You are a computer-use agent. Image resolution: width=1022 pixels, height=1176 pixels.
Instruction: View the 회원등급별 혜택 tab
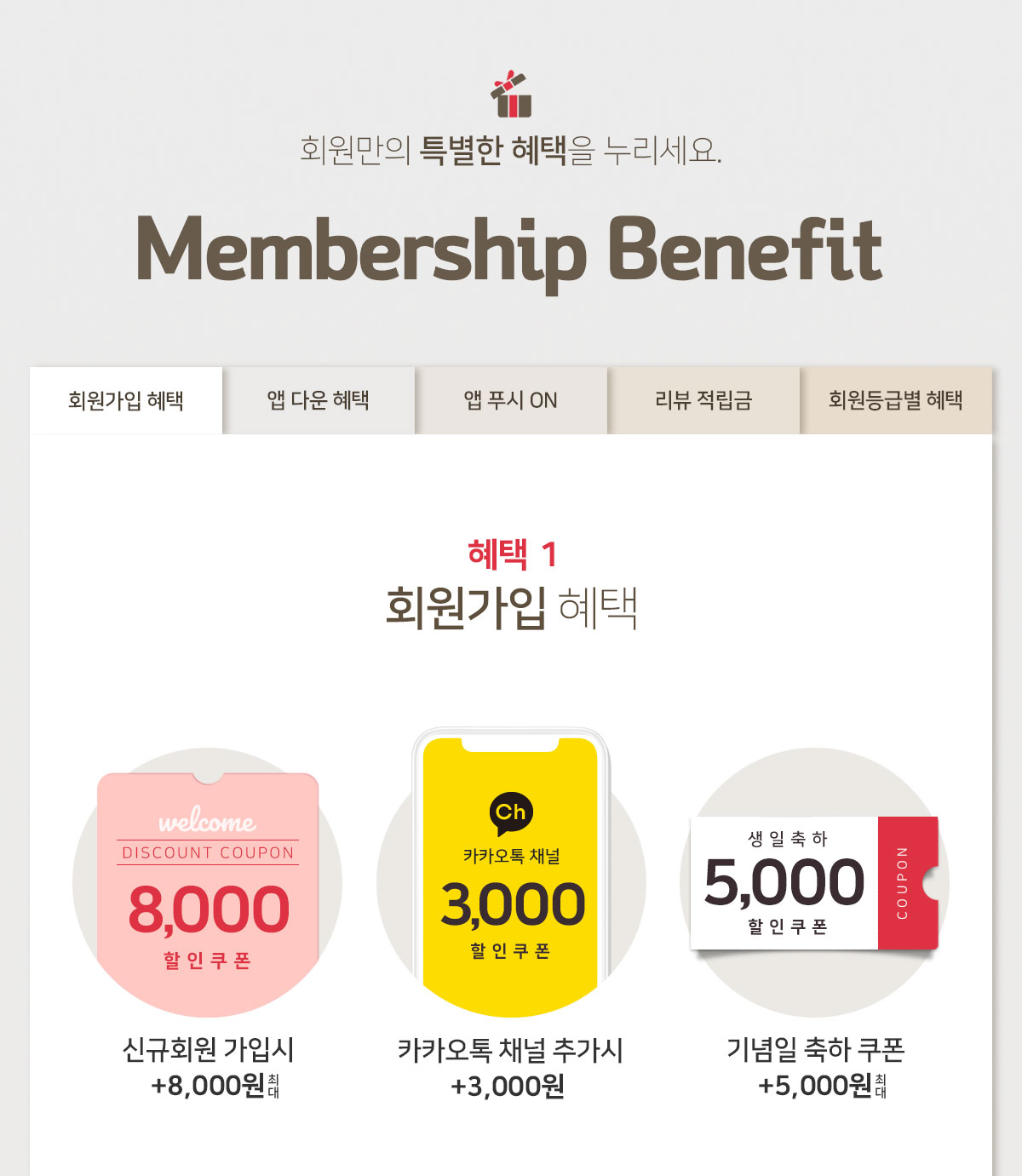[896, 400]
